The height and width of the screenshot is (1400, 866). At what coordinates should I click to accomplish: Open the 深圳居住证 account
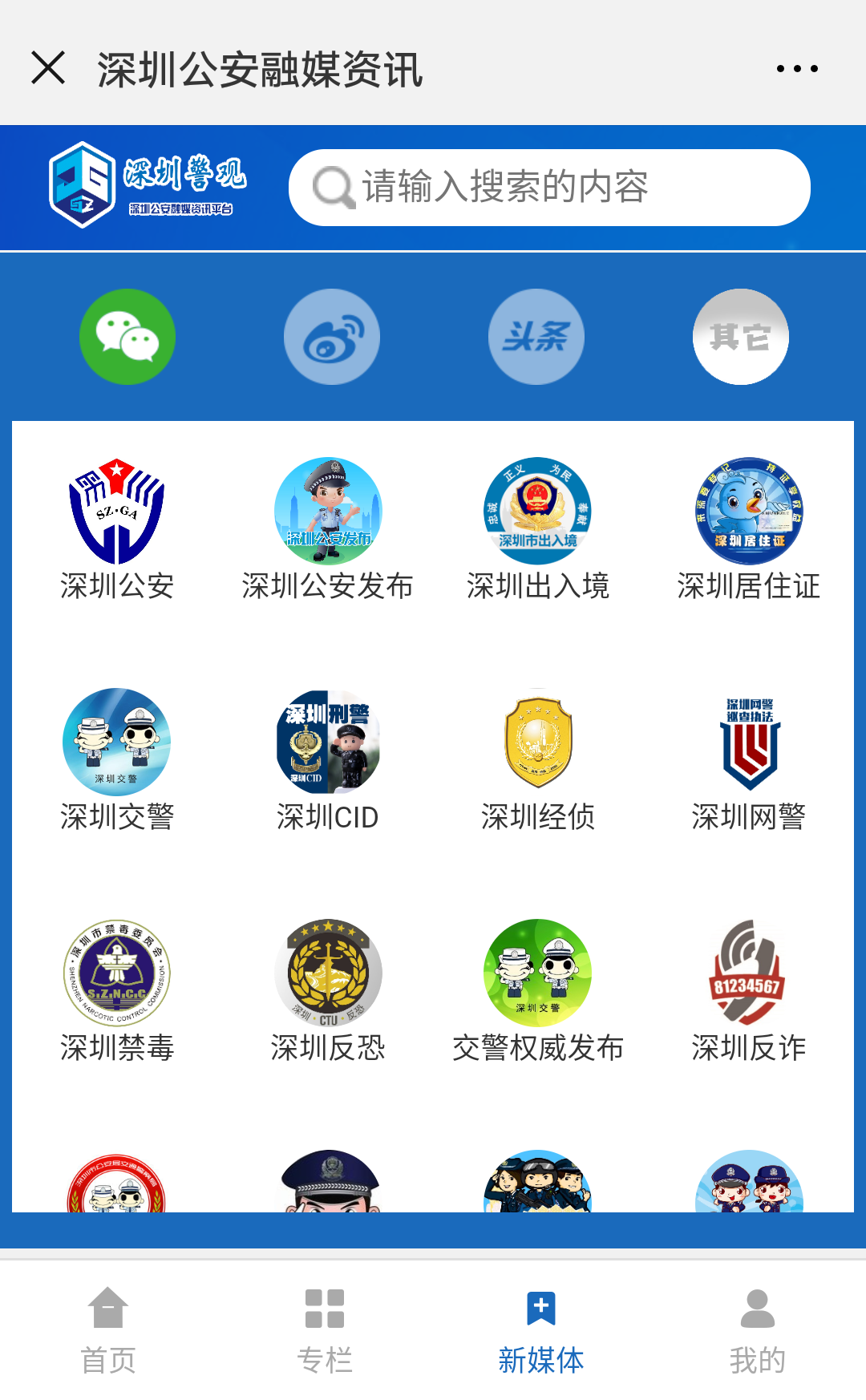pos(749,529)
